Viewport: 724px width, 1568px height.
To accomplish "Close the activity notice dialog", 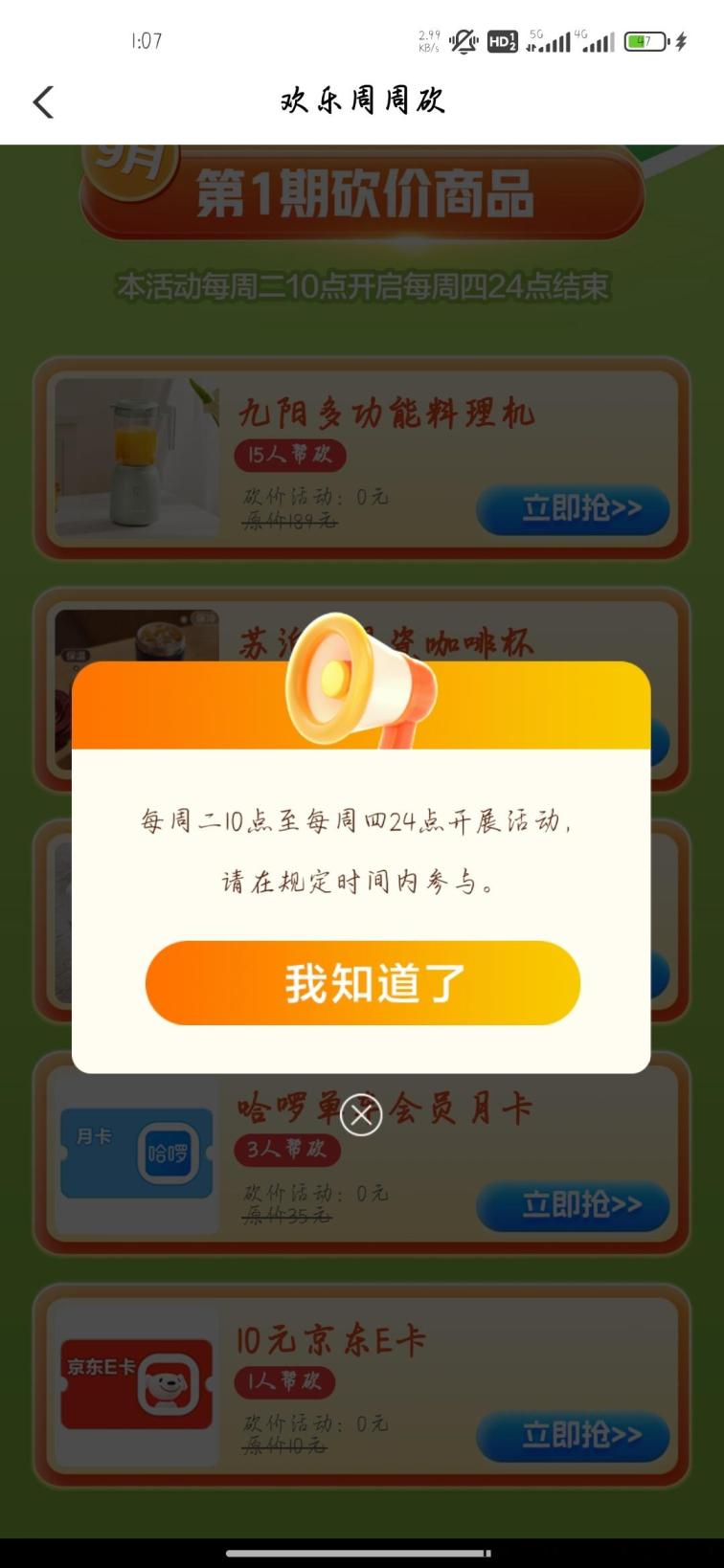I will coord(361,1115).
